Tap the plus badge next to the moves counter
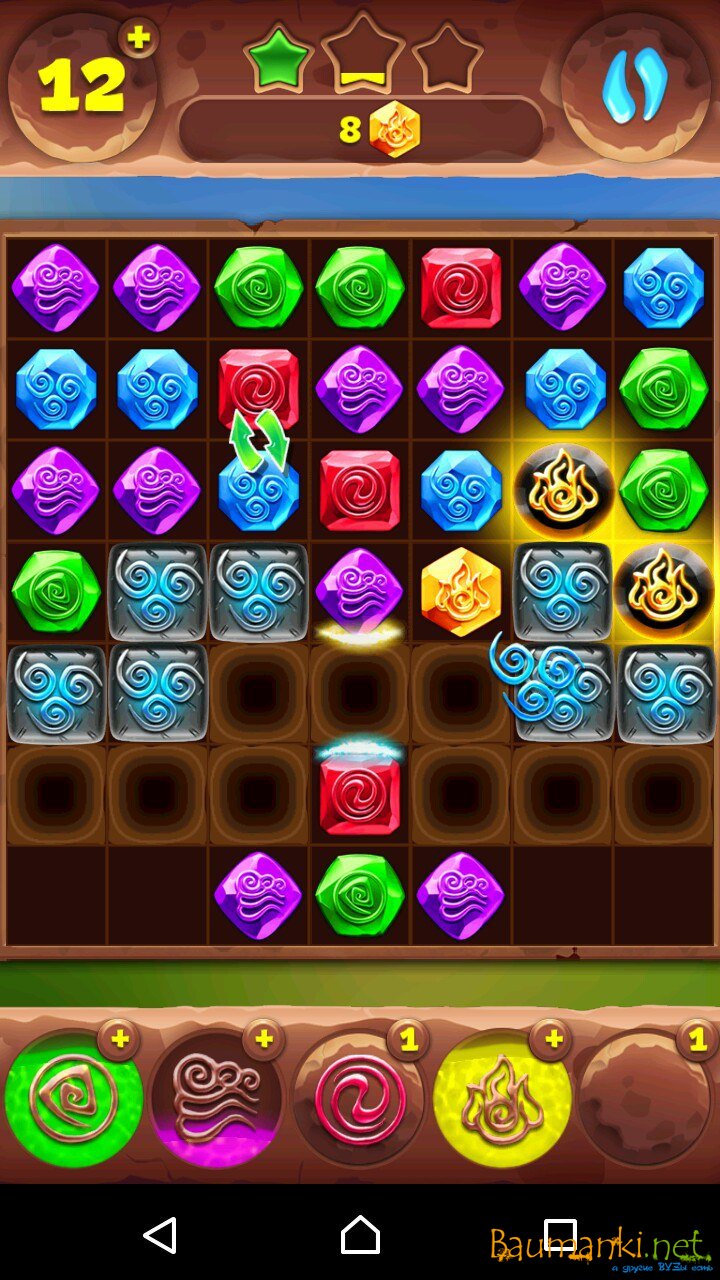 click(x=138, y=38)
